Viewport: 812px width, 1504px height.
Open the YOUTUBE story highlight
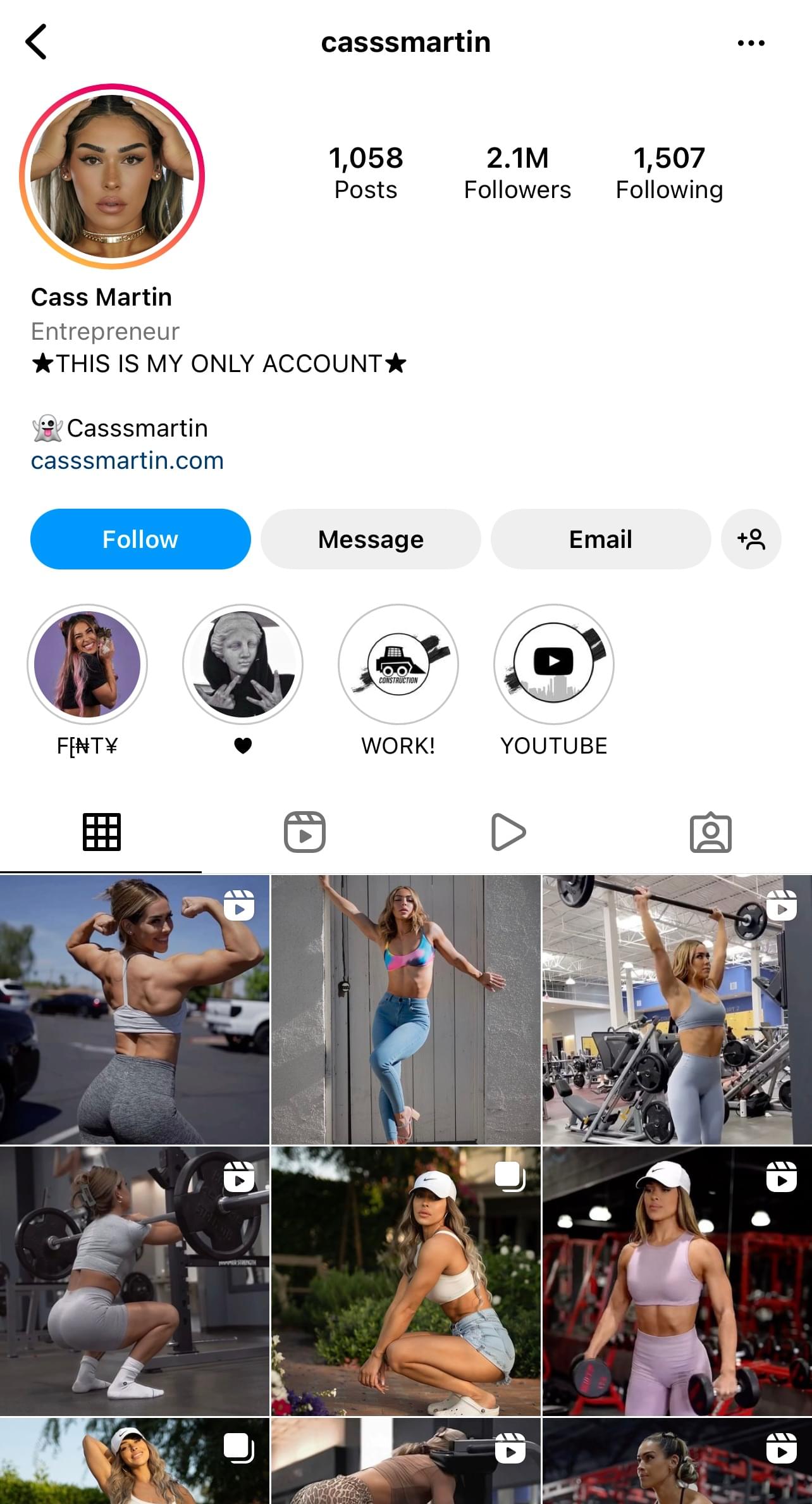click(554, 664)
